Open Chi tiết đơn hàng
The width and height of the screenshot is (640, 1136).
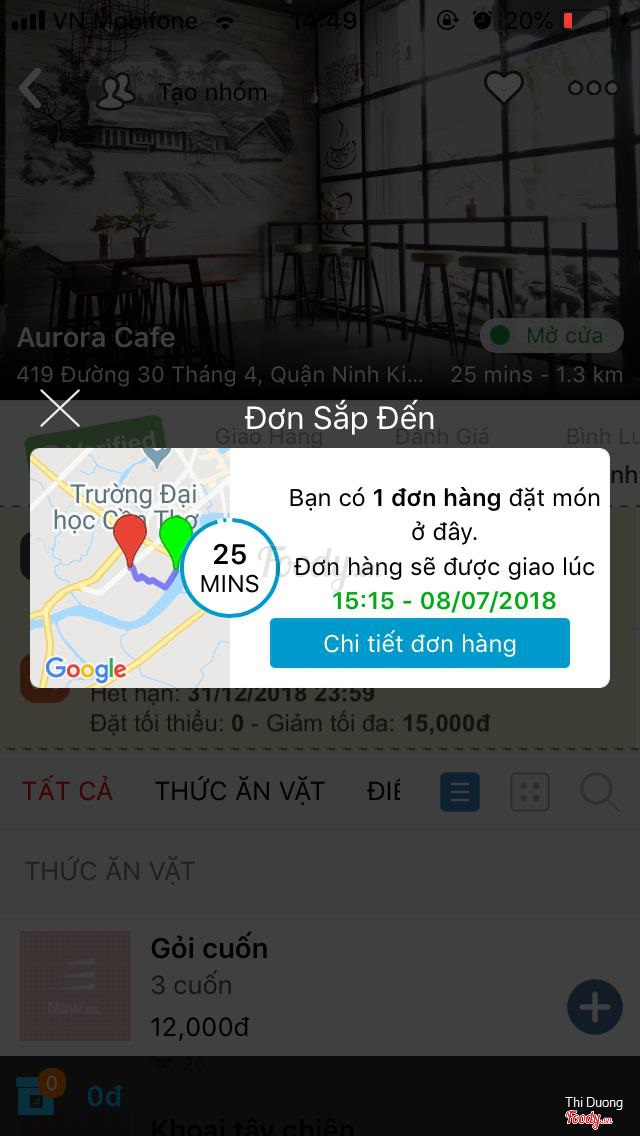tap(419, 643)
